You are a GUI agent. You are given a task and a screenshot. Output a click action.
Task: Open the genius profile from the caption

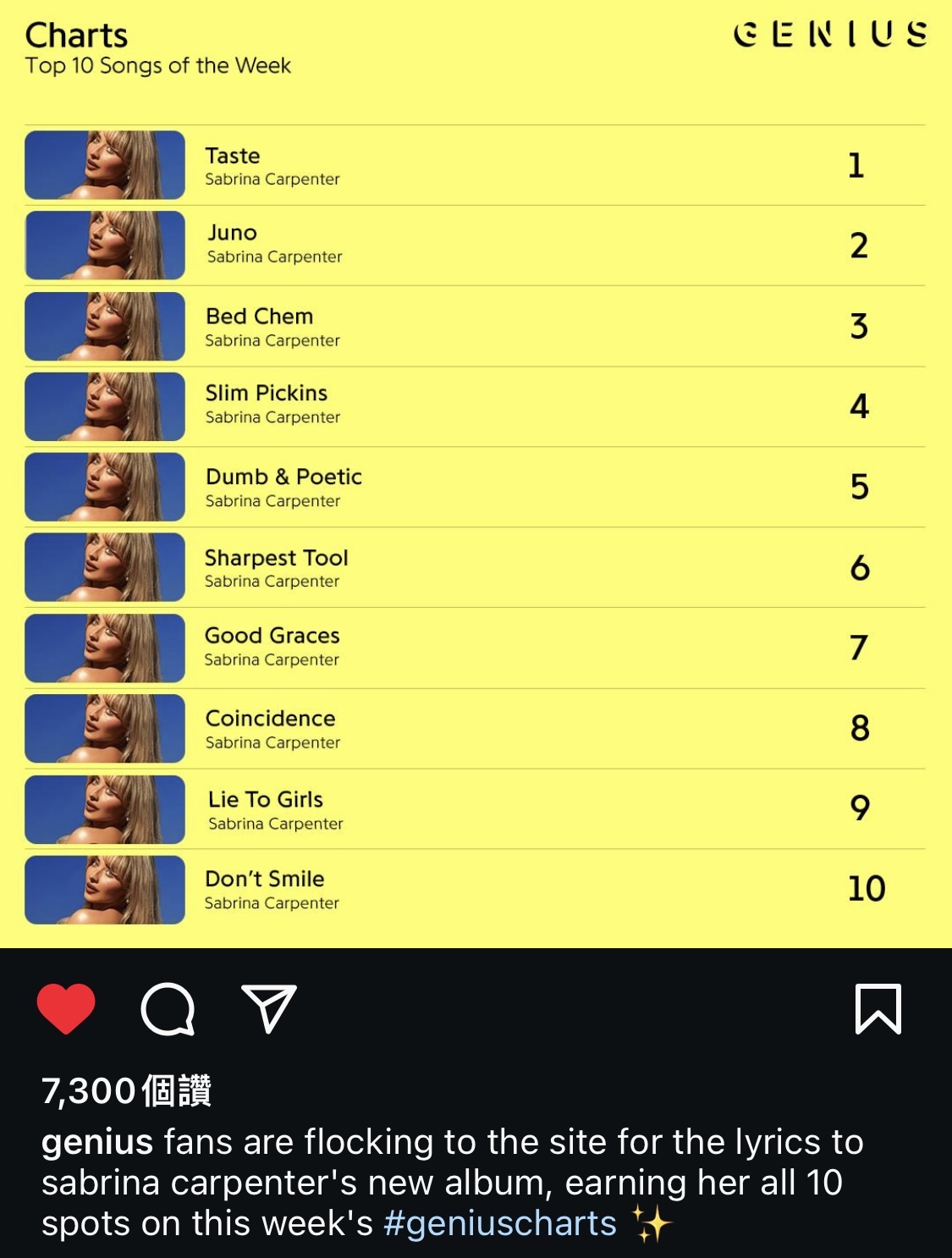[x=96, y=1142]
